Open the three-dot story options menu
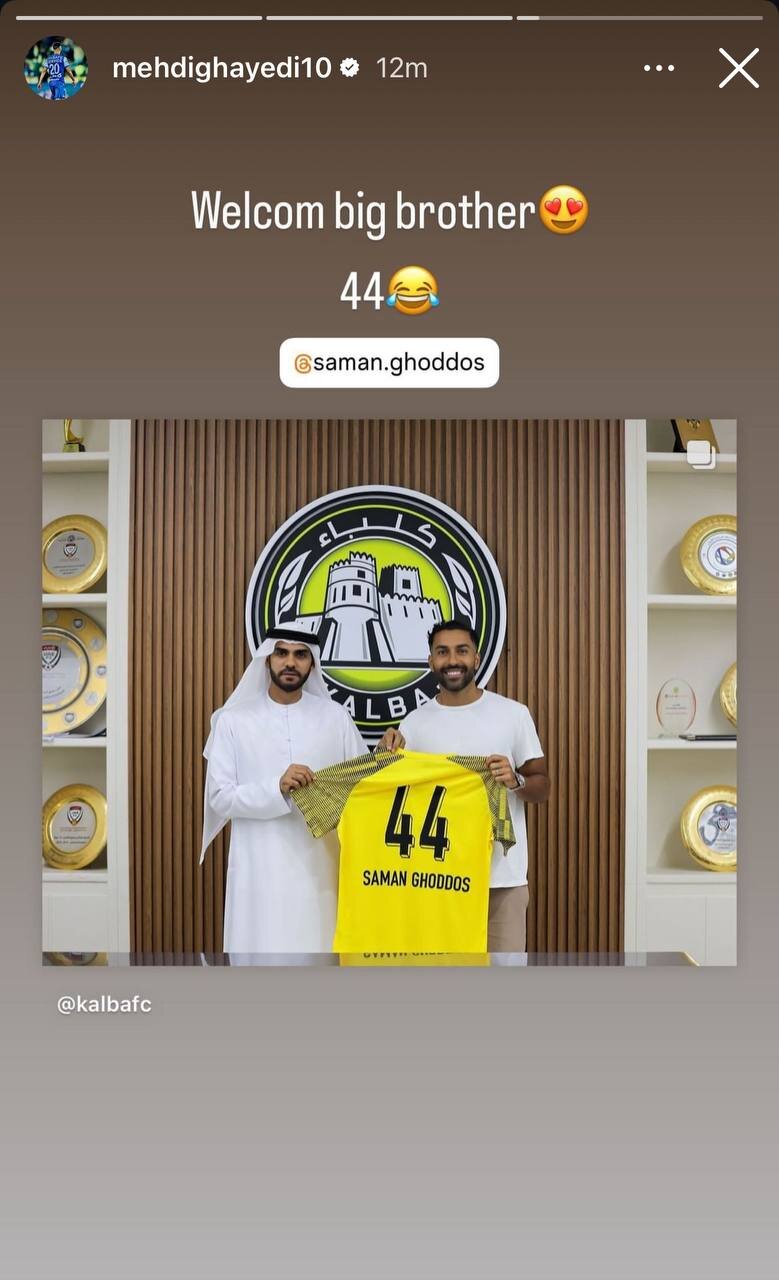Image resolution: width=779 pixels, height=1280 pixels. click(x=659, y=68)
